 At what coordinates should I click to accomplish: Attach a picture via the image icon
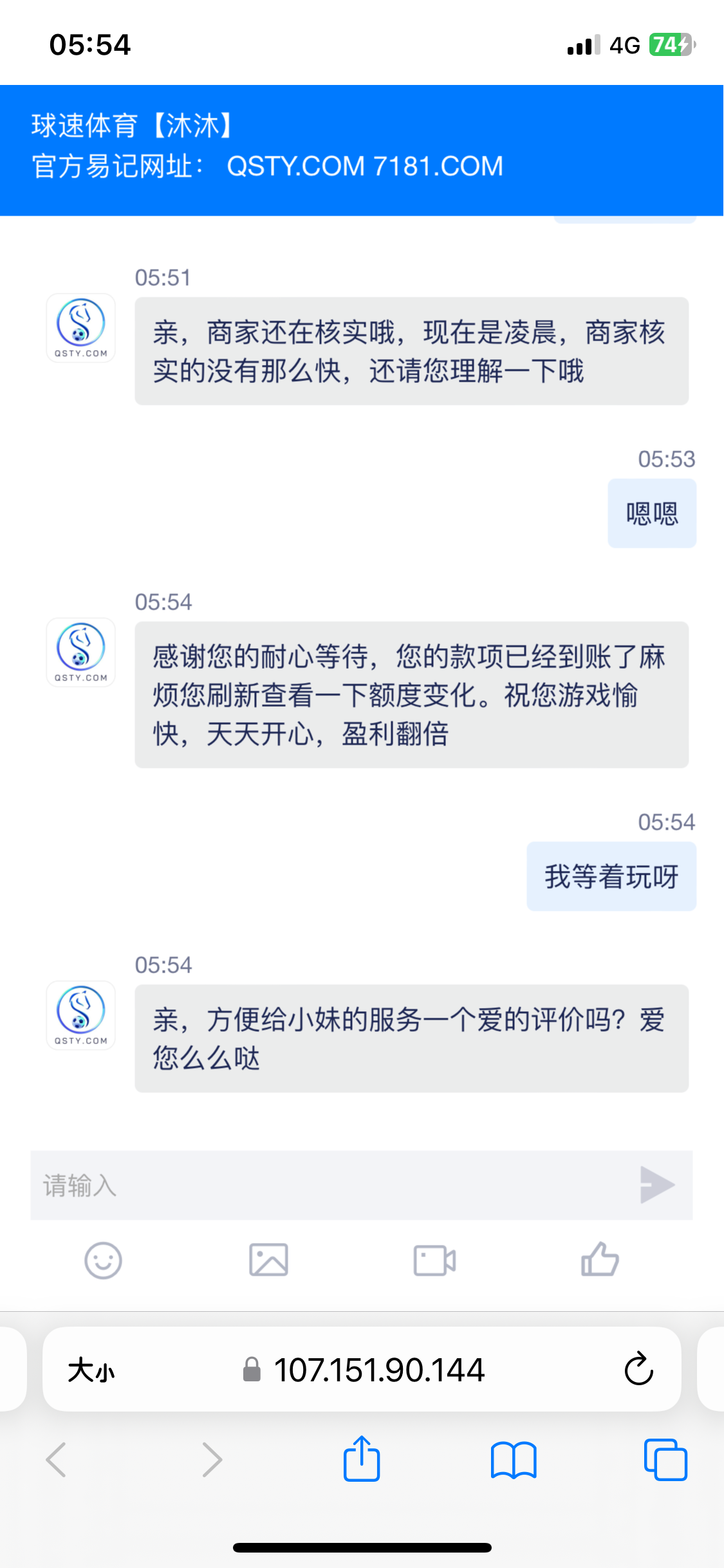268,1260
